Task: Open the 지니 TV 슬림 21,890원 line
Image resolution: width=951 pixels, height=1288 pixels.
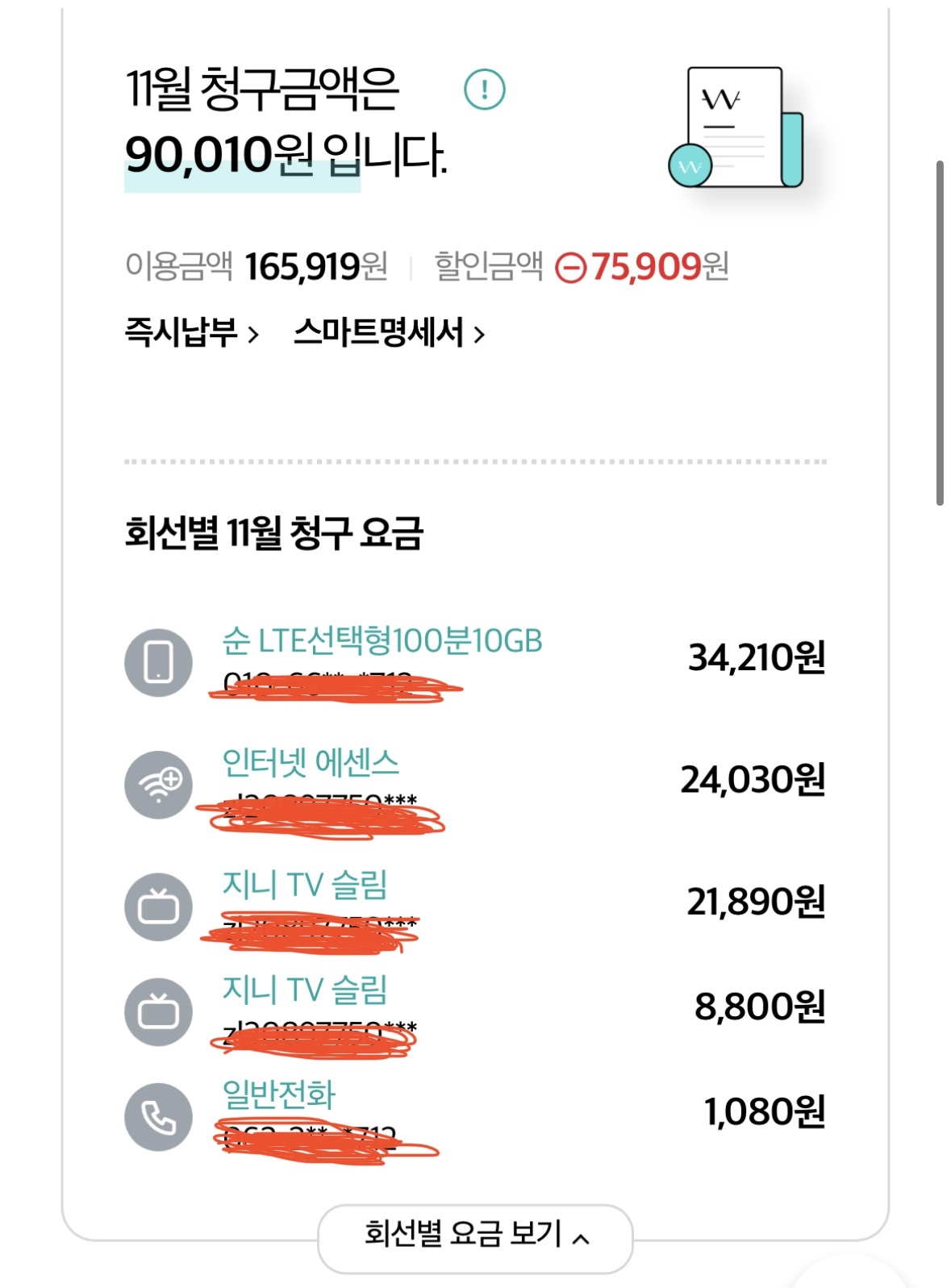Action: tap(305, 885)
